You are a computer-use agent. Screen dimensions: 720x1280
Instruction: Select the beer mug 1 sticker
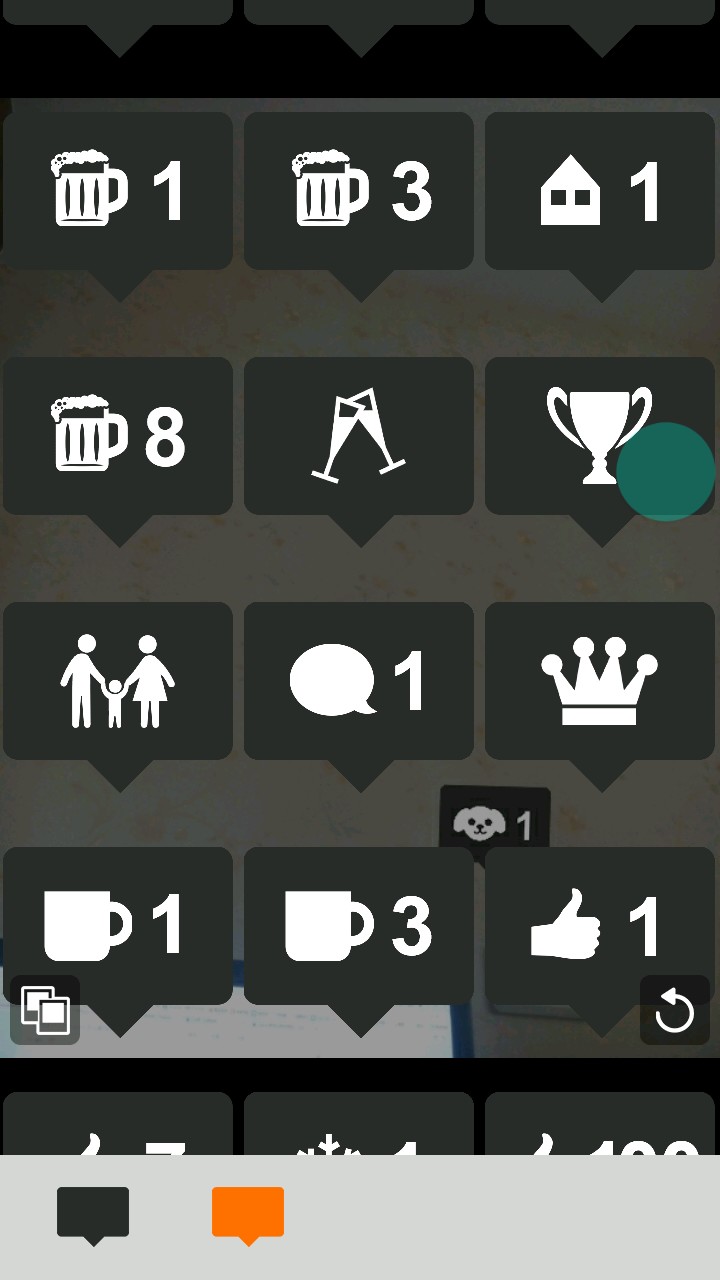click(118, 190)
